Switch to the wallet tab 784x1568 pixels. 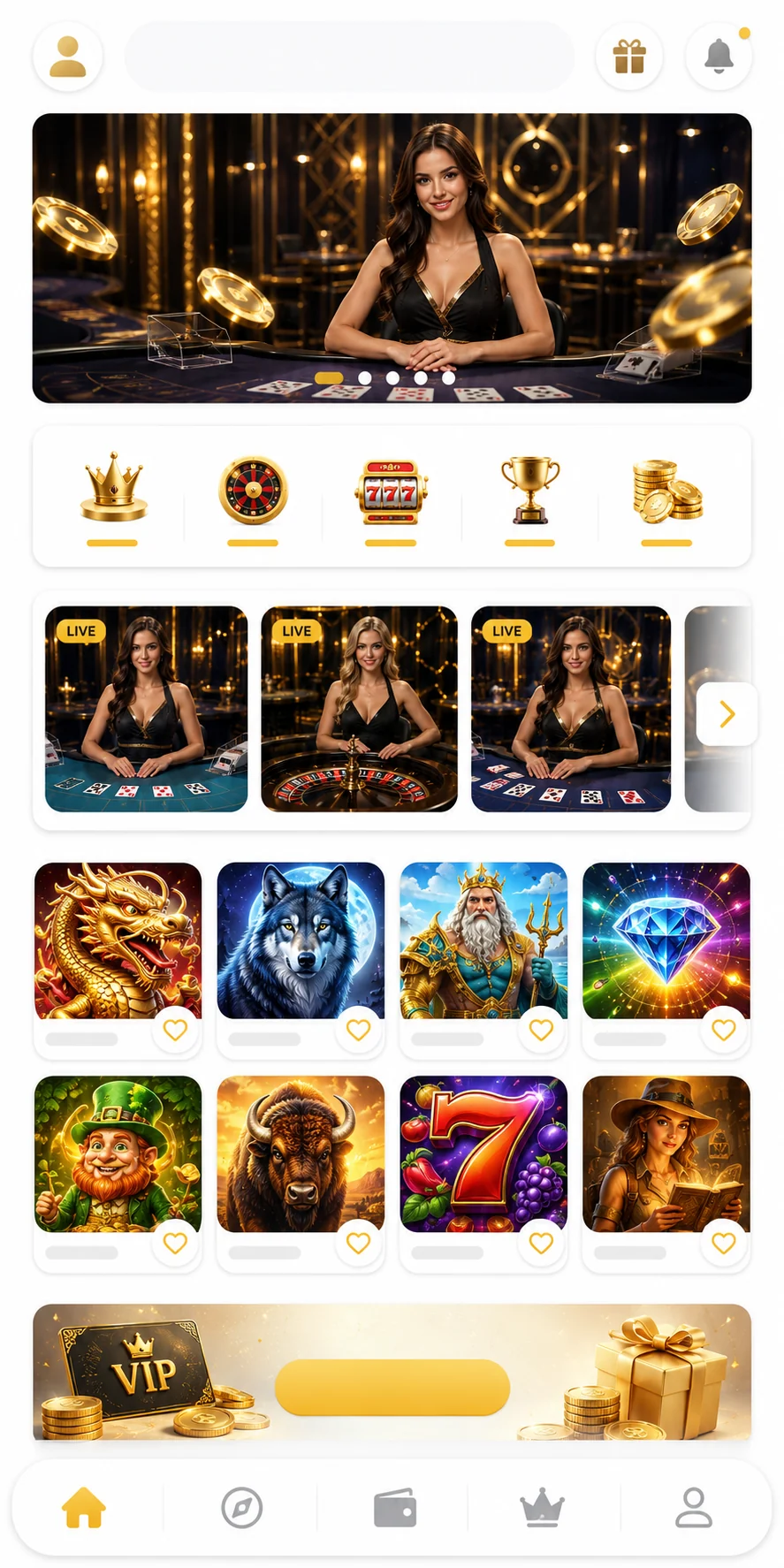395,1508
